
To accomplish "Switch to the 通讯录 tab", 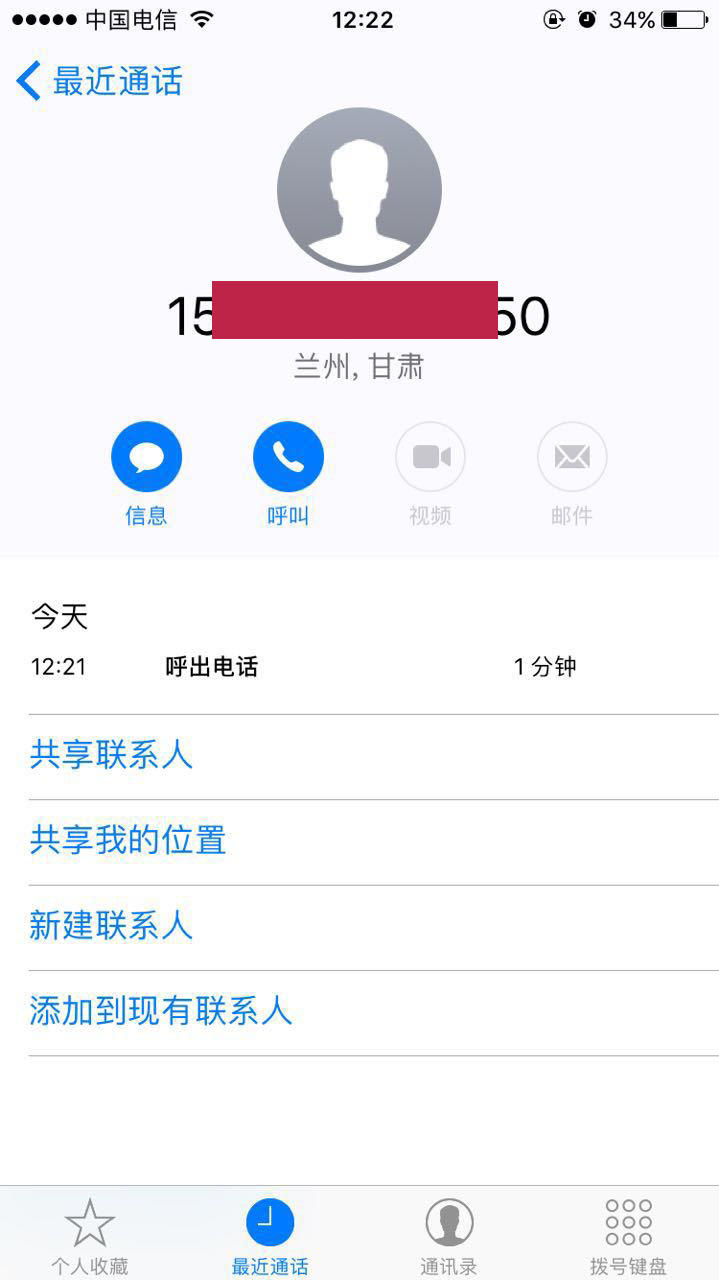I will point(449,1235).
